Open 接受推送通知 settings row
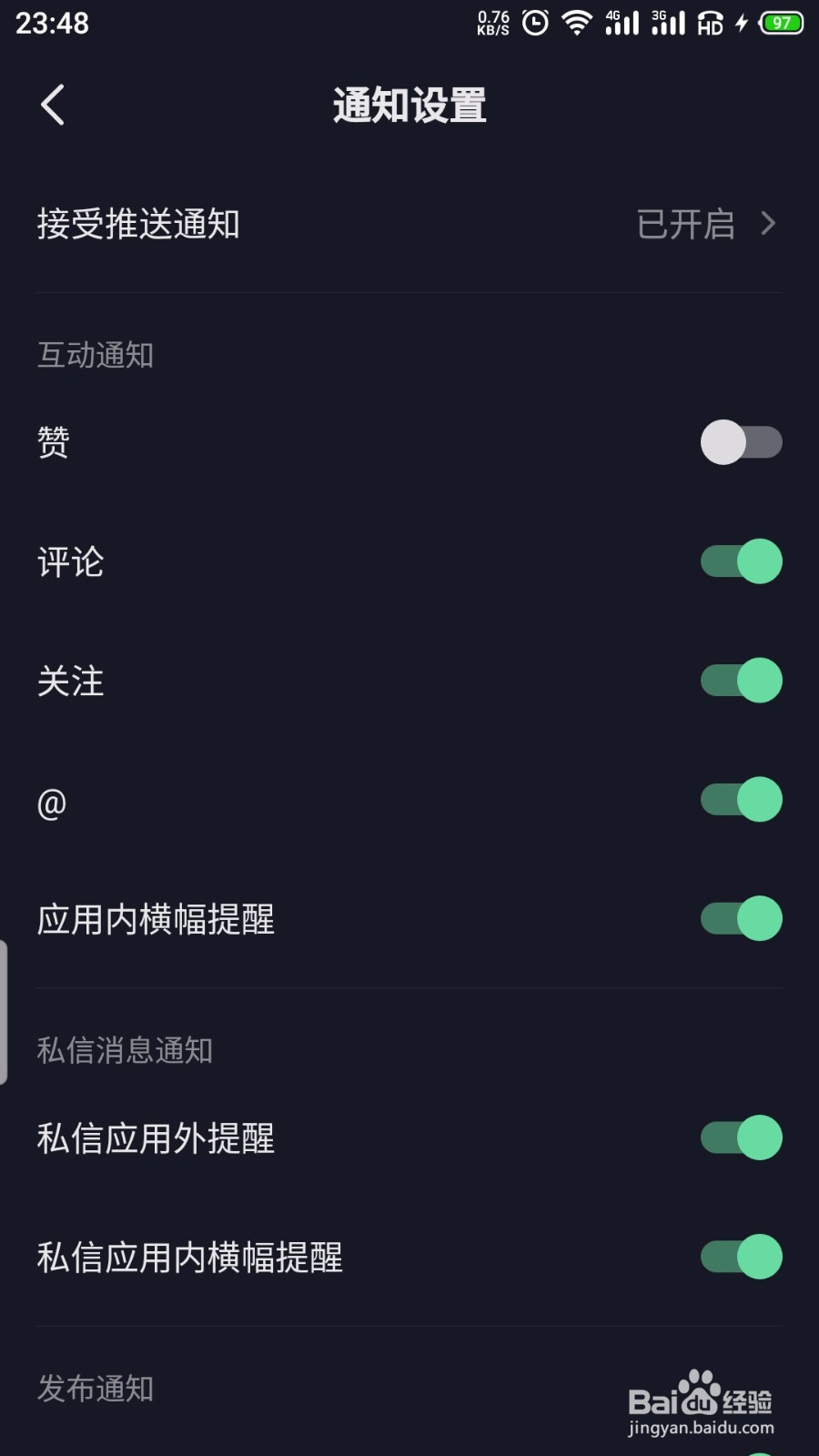Screen dimensions: 819x1456 tap(409, 224)
